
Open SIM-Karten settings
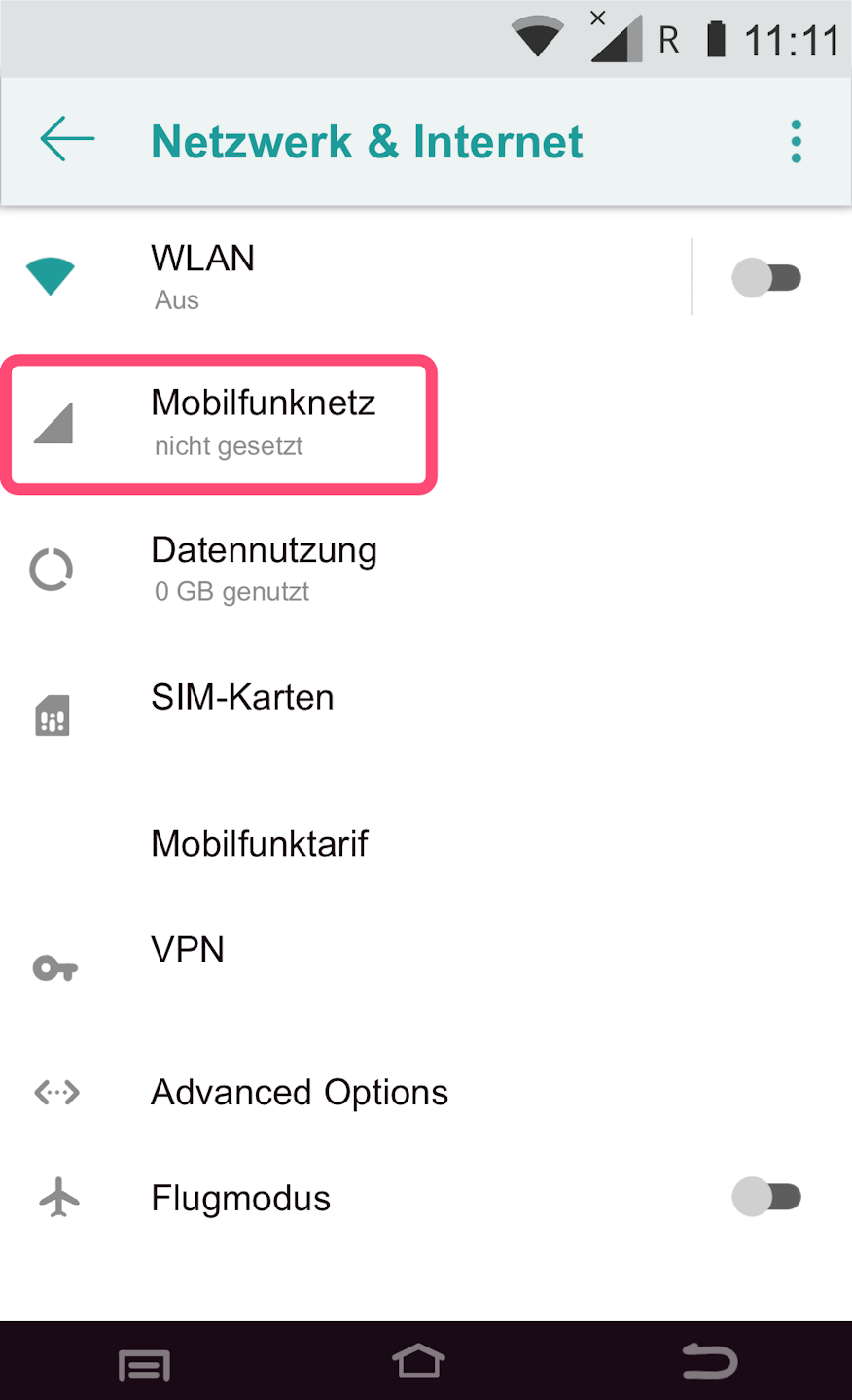coord(242,699)
